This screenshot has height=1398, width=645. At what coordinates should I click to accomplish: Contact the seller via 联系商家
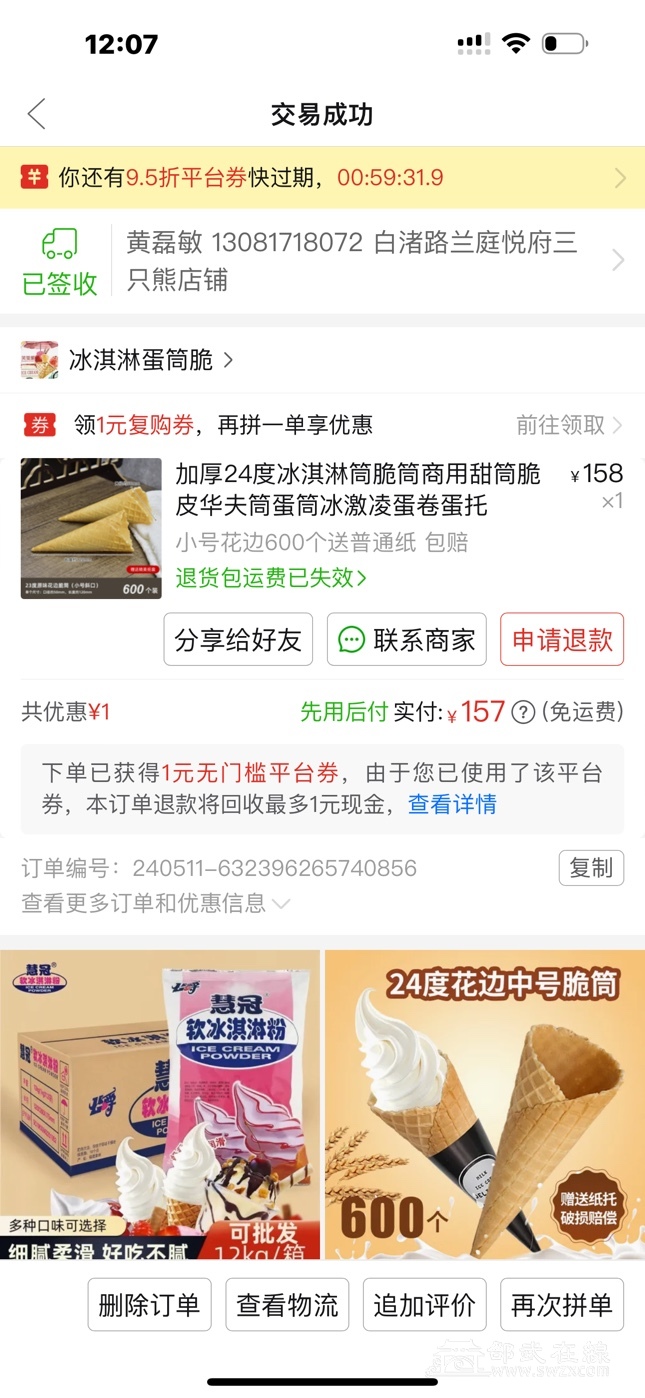pos(406,640)
